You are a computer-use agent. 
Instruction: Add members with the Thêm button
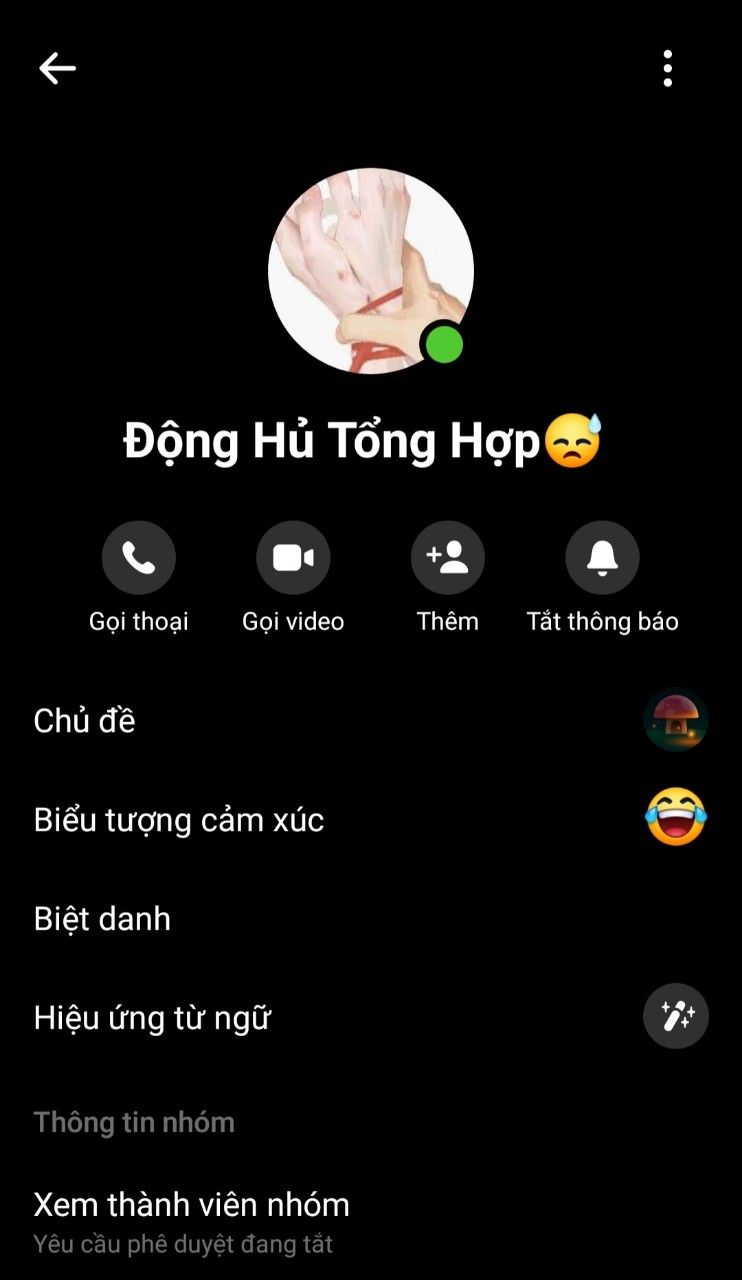[447, 558]
